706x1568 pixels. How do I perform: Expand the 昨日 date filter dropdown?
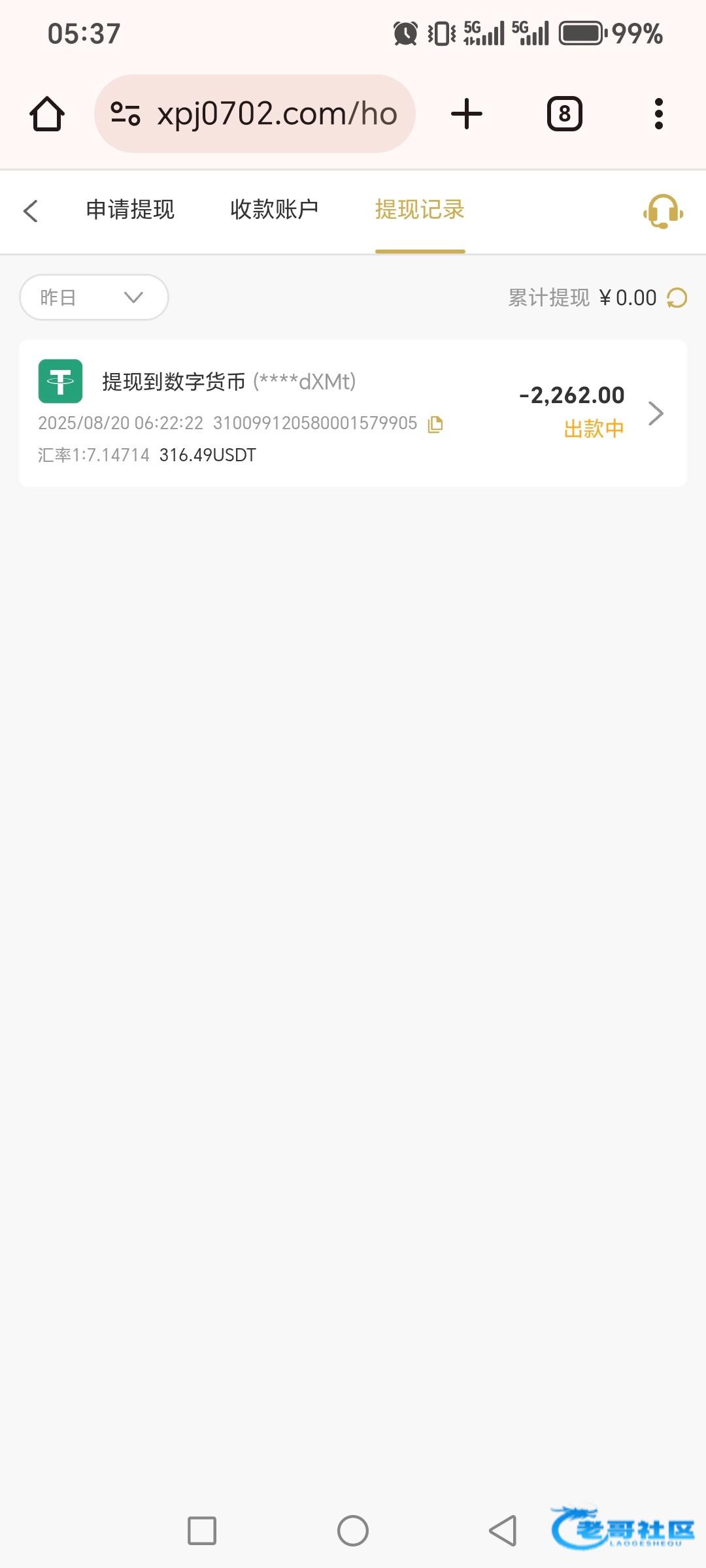click(x=94, y=297)
